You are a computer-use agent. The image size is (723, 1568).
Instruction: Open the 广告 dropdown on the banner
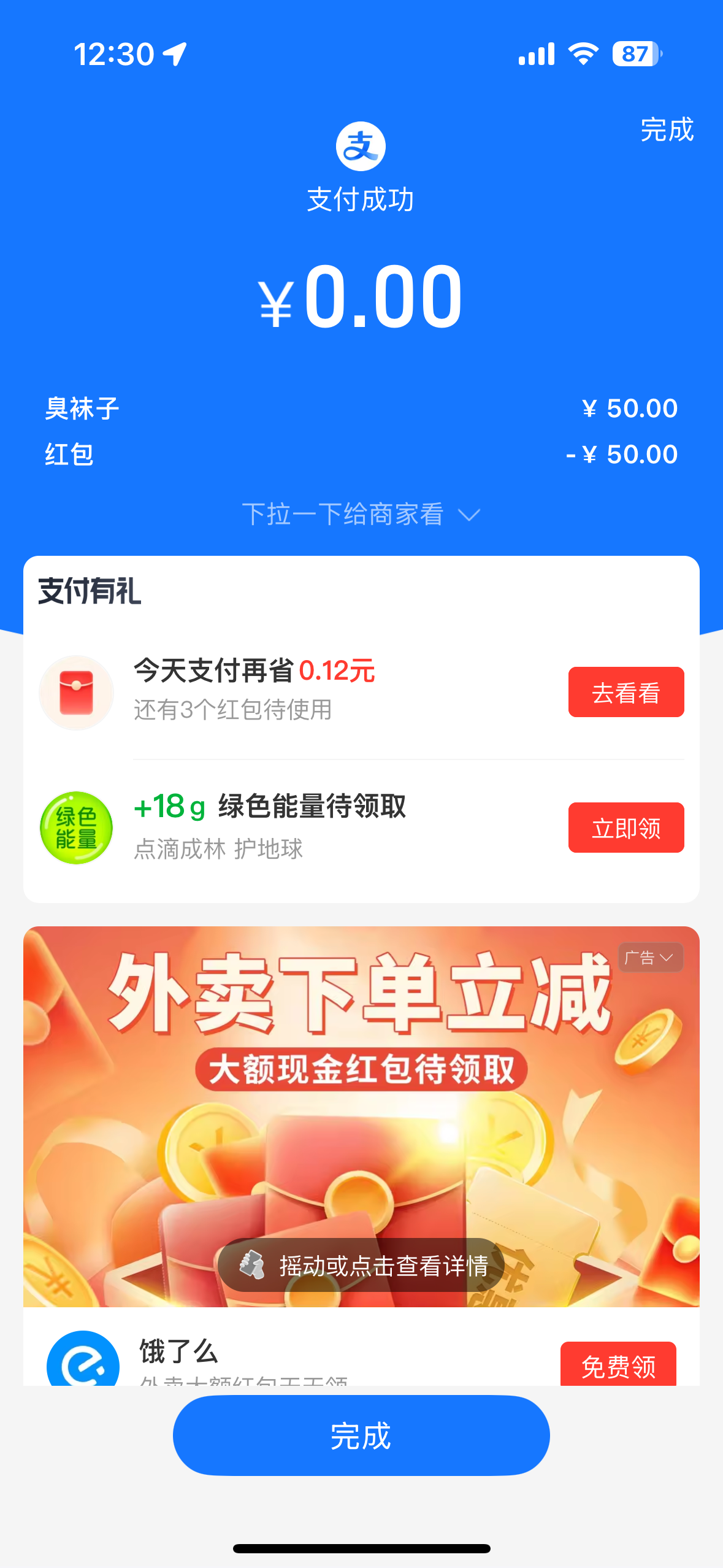[650, 957]
